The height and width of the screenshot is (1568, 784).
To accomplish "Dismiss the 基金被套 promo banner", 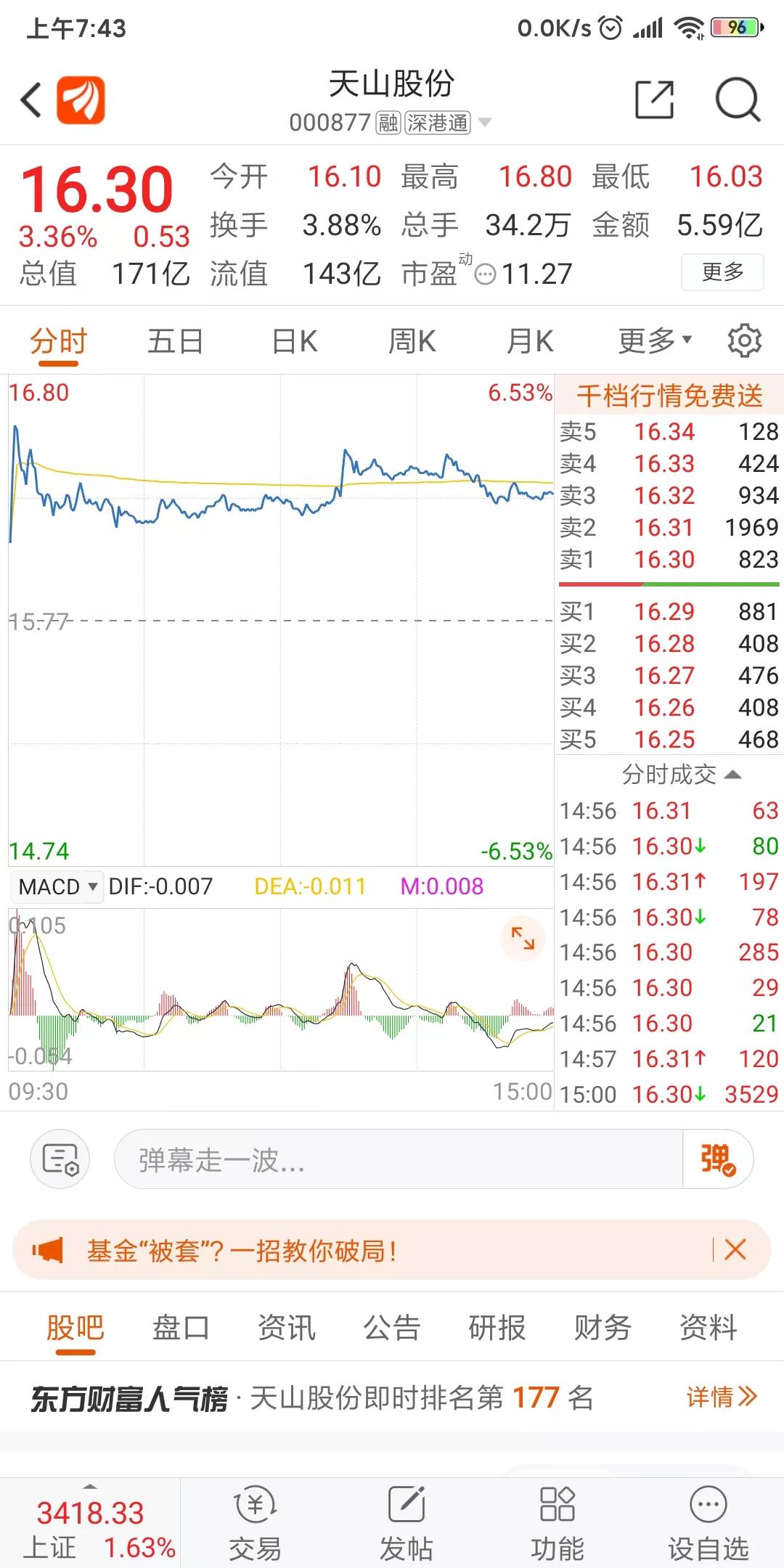I will click(x=735, y=1249).
